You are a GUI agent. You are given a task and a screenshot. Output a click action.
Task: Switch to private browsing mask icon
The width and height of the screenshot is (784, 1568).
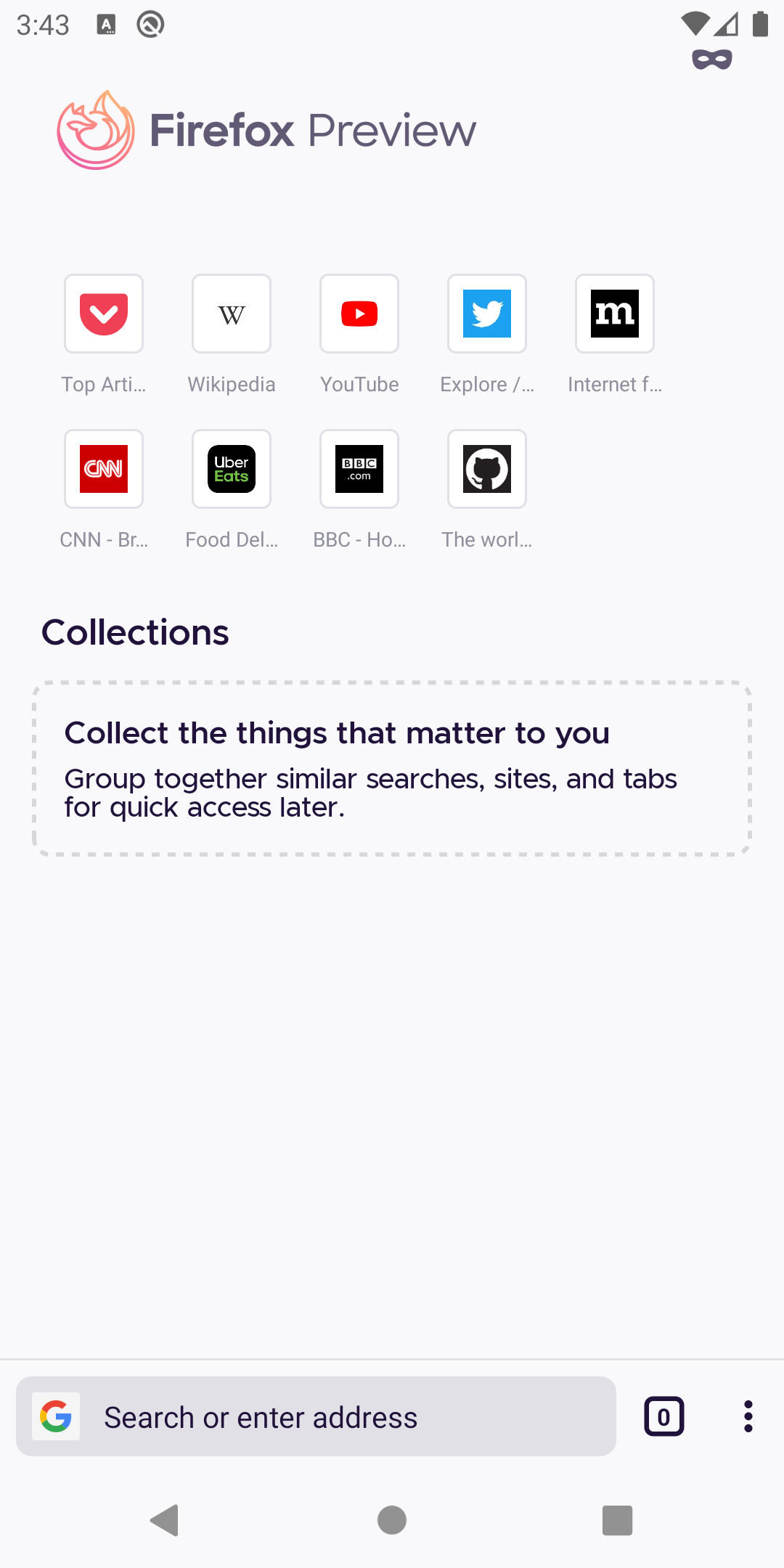coord(712,60)
